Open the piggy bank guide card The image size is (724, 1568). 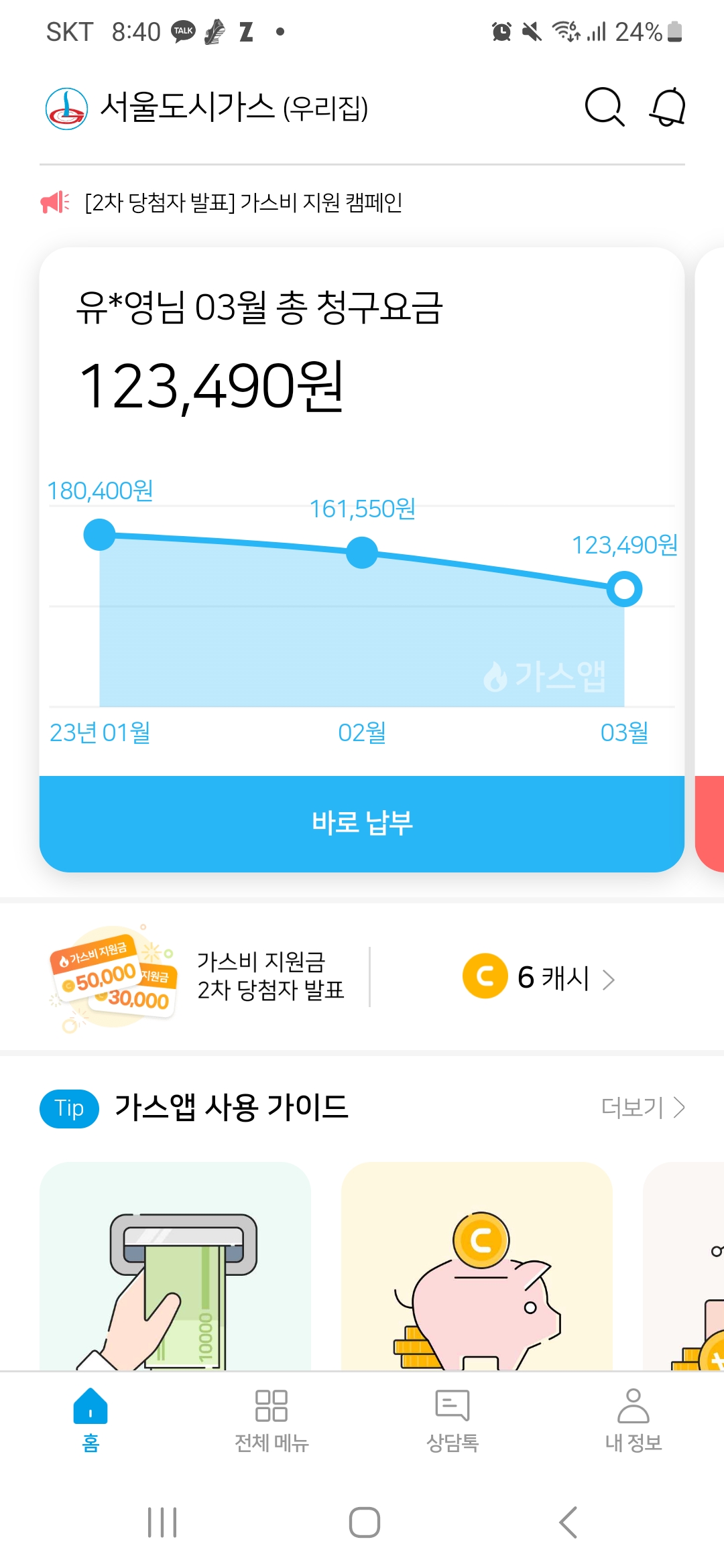(x=477, y=1265)
